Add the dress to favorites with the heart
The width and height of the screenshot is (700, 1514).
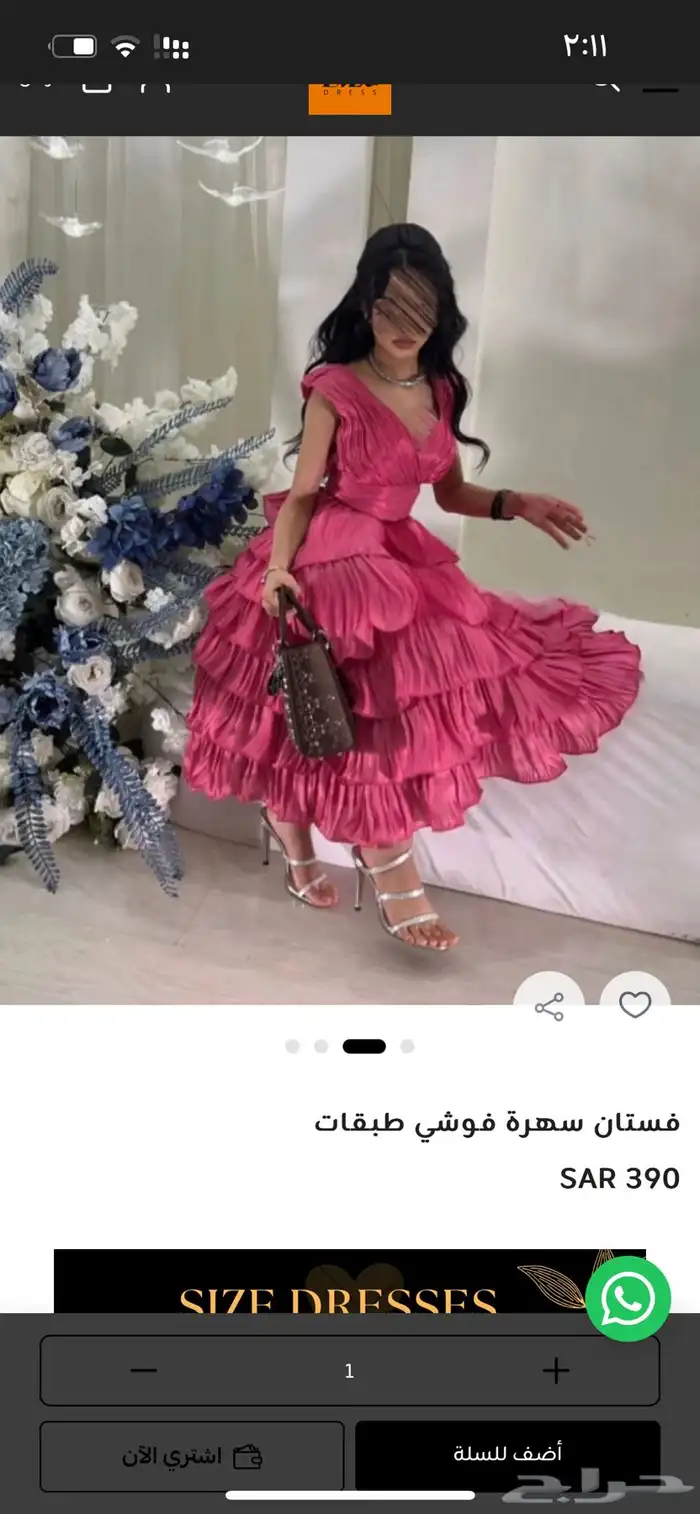[x=635, y=1005]
